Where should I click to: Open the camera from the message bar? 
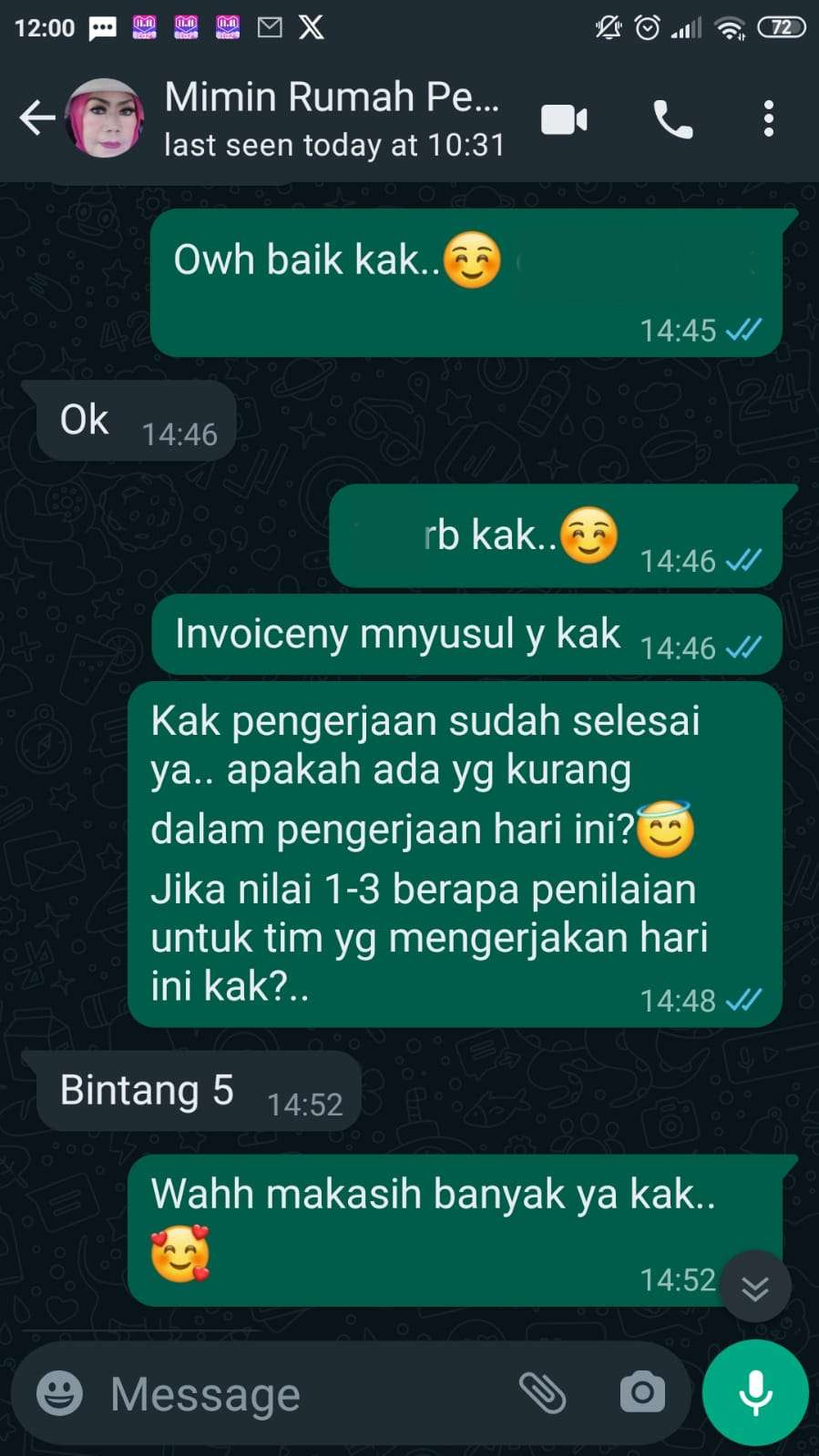tap(642, 1392)
